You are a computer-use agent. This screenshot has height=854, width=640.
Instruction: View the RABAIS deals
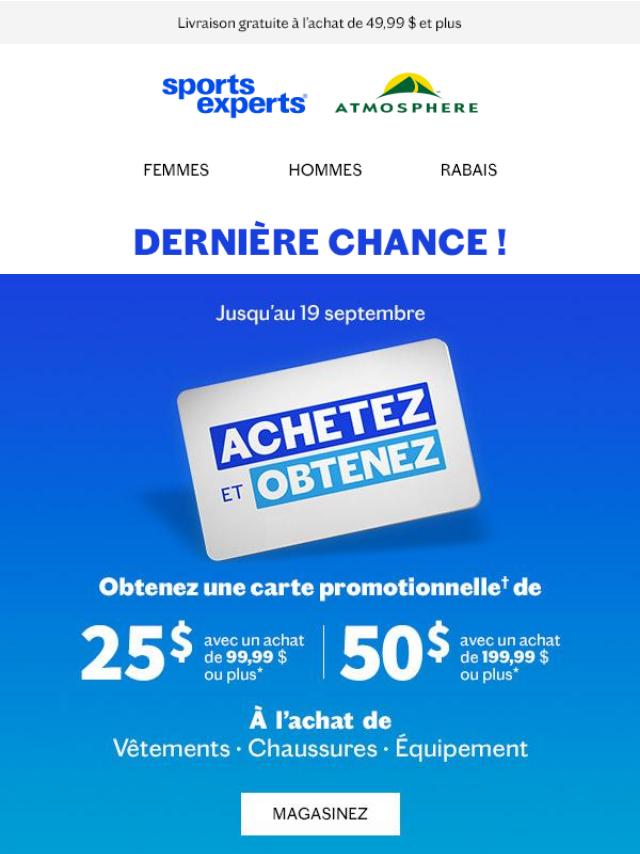click(468, 170)
